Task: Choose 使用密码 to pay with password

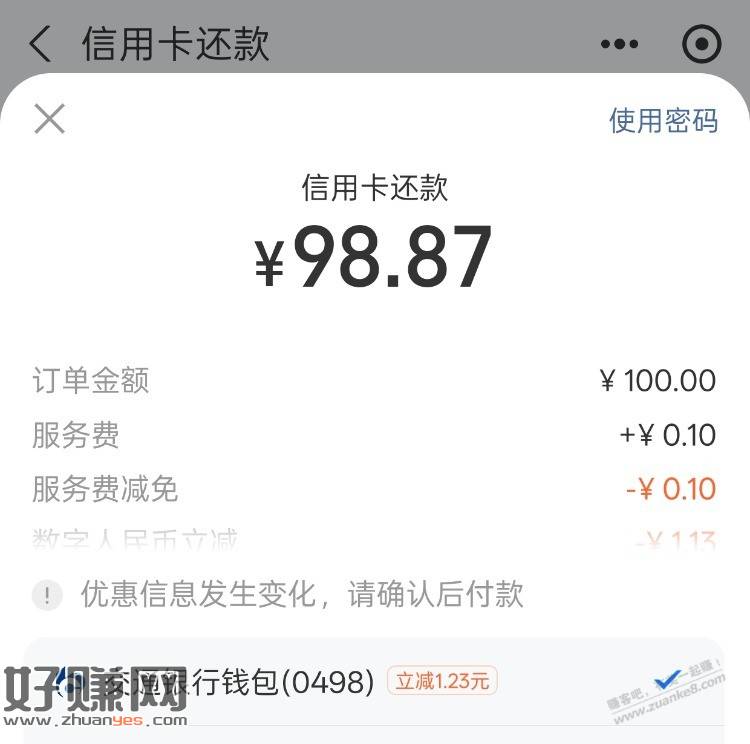Action: click(663, 120)
